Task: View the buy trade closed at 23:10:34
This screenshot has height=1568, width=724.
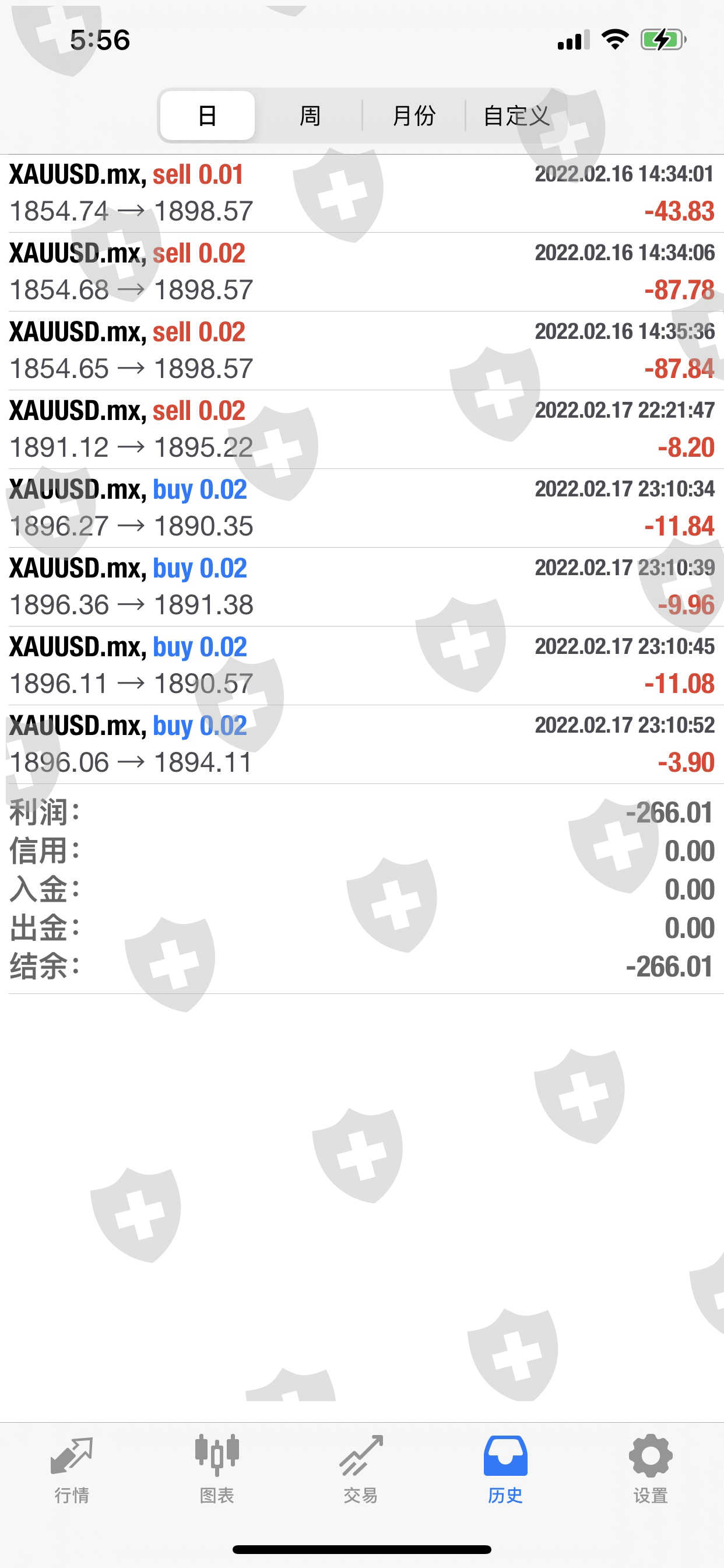Action: click(361, 508)
